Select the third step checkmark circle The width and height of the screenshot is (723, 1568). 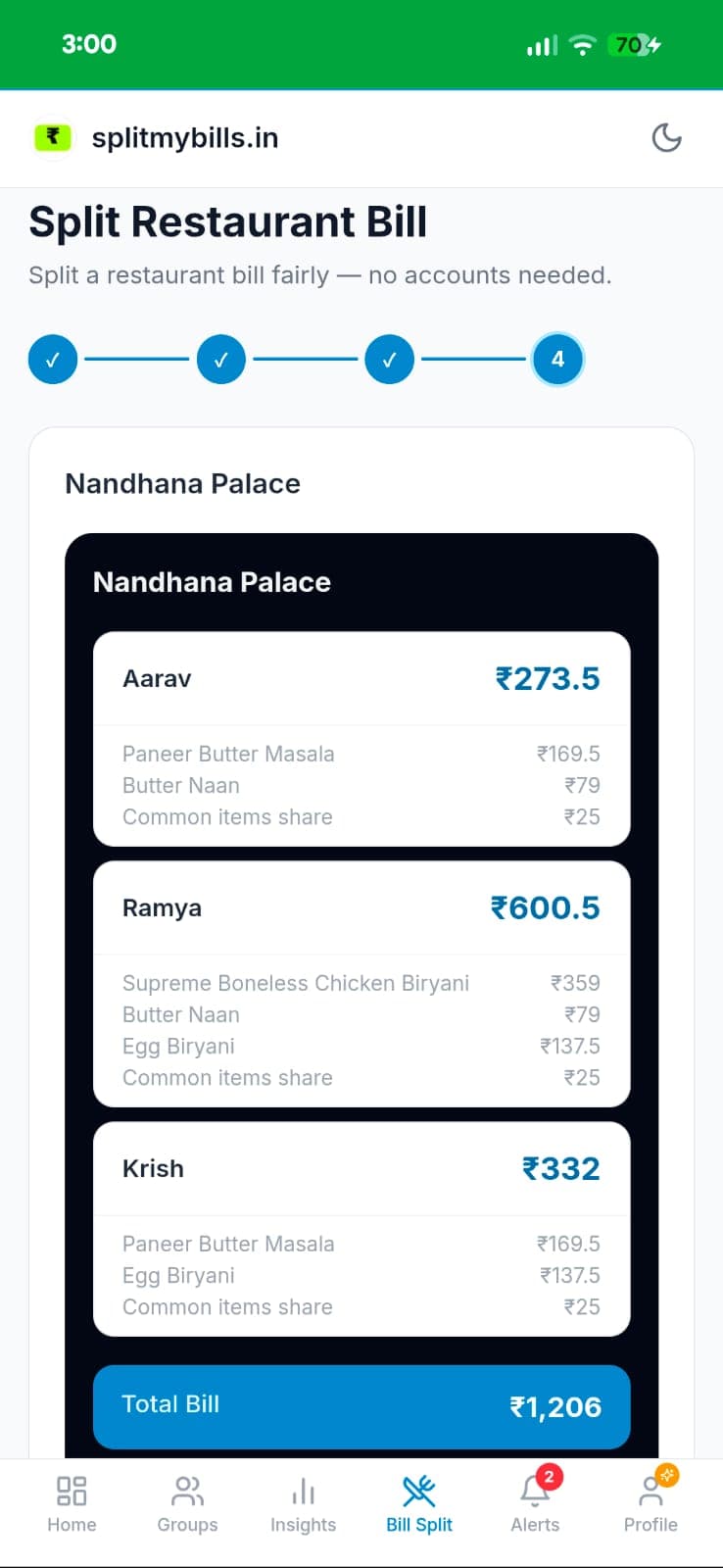(x=389, y=360)
